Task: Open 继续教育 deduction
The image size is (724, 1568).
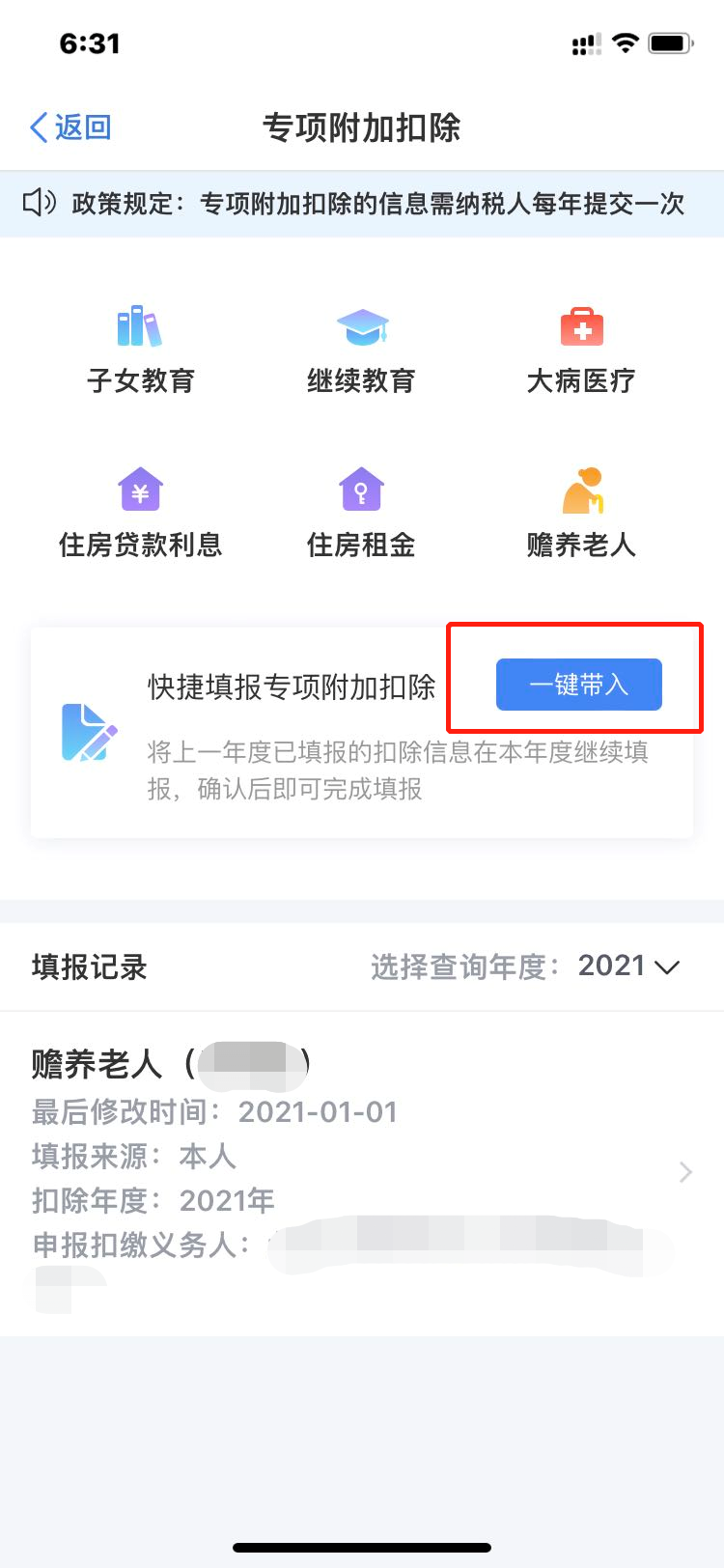Action: (361, 350)
